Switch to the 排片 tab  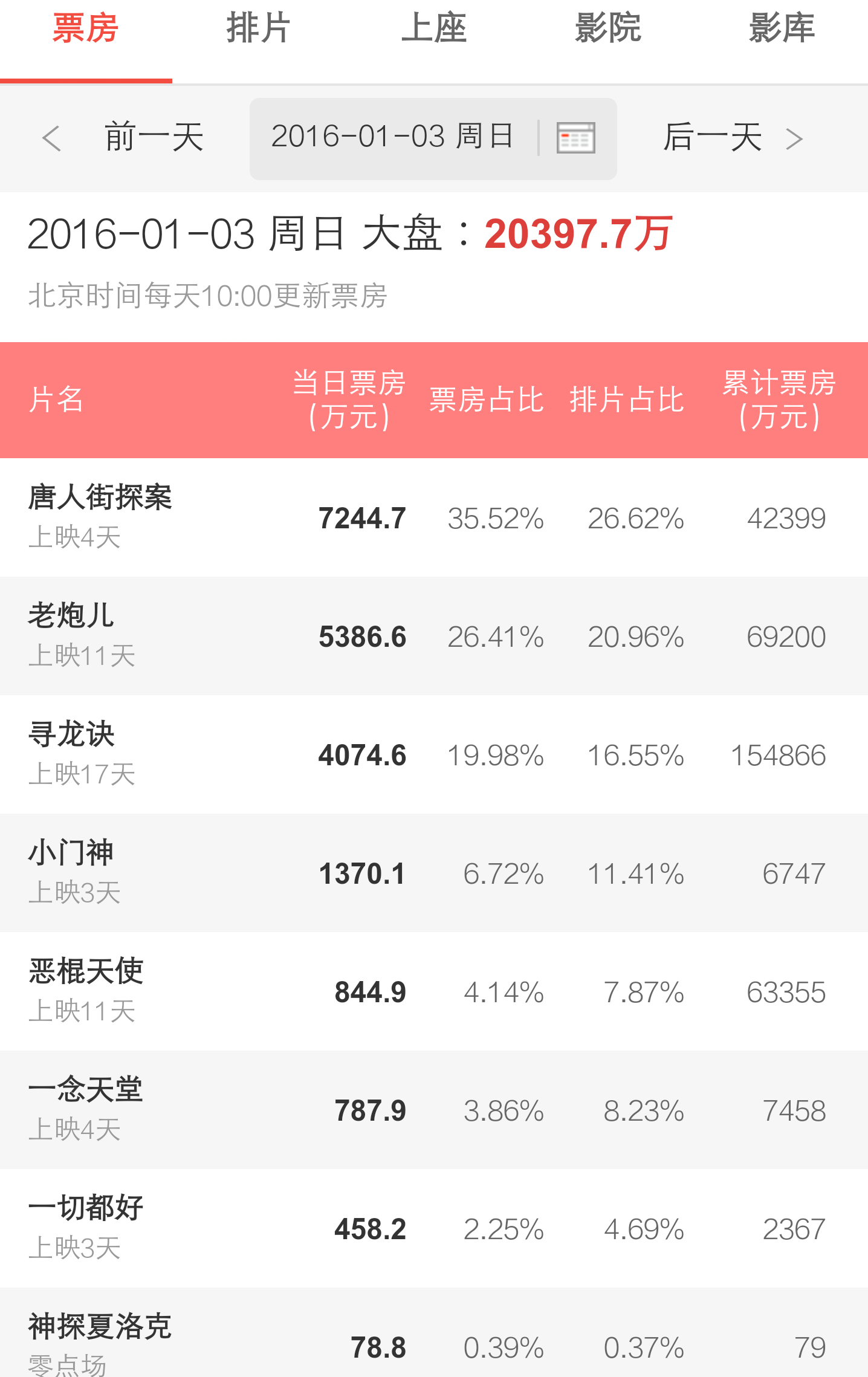click(x=259, y=29)
